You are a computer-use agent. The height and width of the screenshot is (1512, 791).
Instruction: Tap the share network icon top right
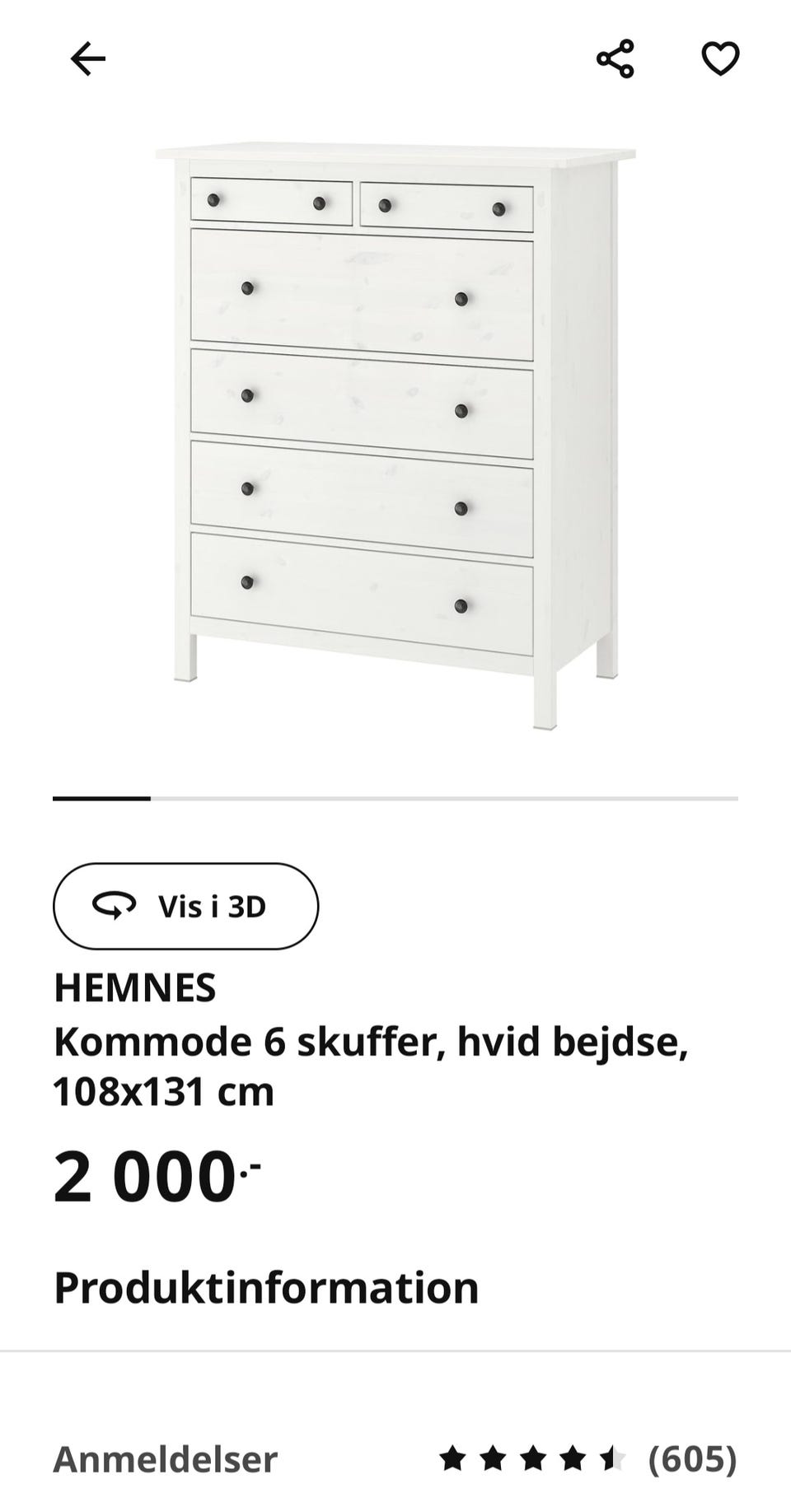pos(615,56)
